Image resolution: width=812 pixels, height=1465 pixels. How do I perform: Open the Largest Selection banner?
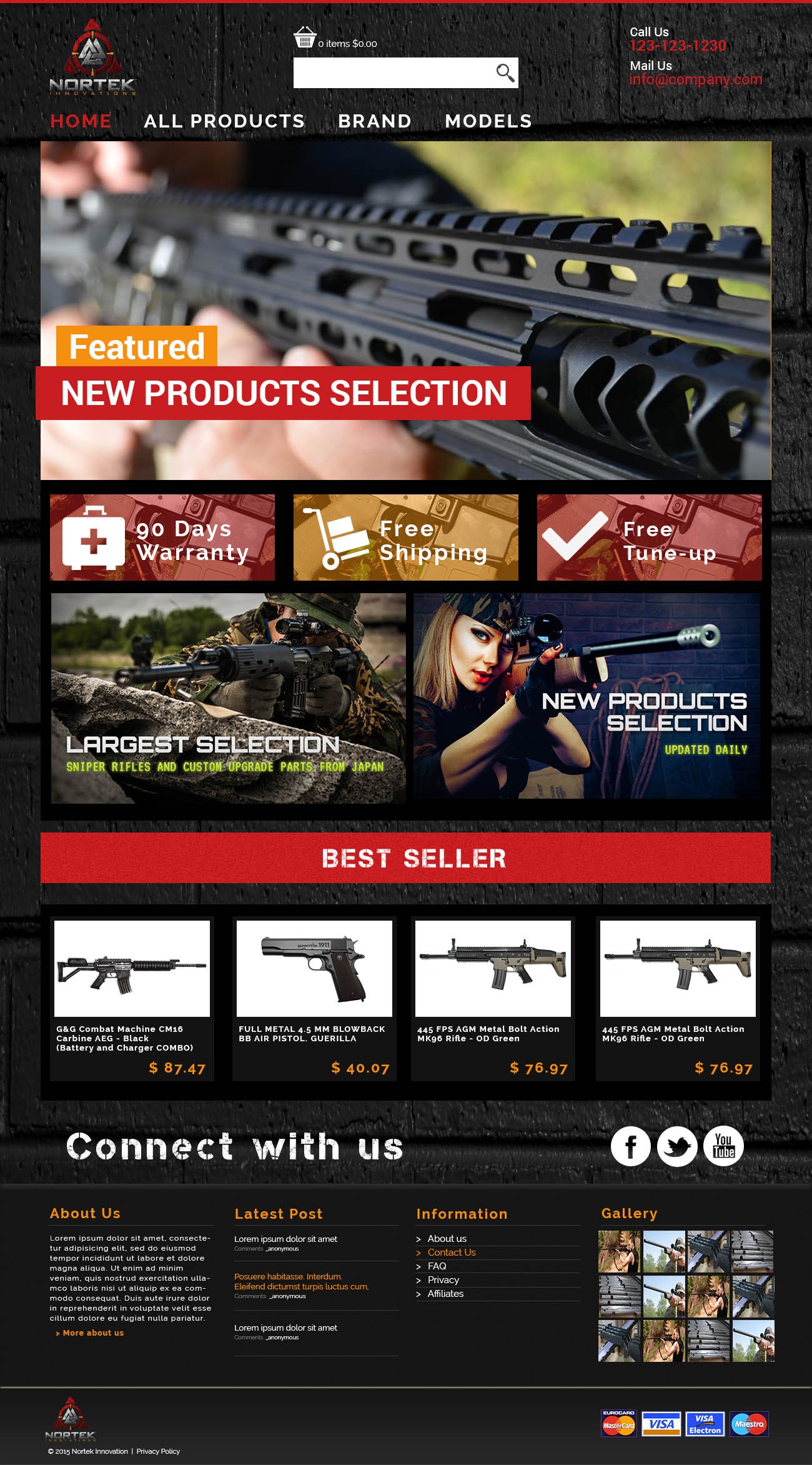click(x=228, y=697)
